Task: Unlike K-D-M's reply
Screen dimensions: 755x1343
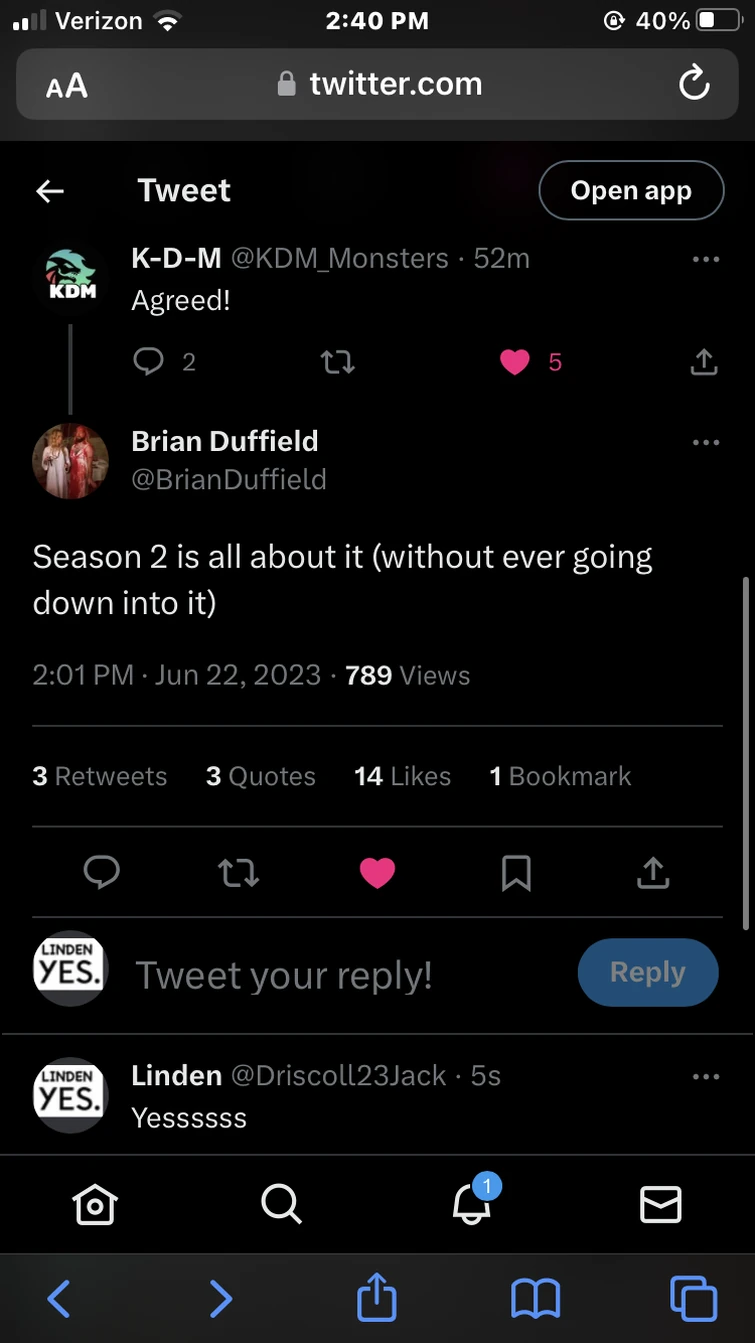Action: (515, 362)
